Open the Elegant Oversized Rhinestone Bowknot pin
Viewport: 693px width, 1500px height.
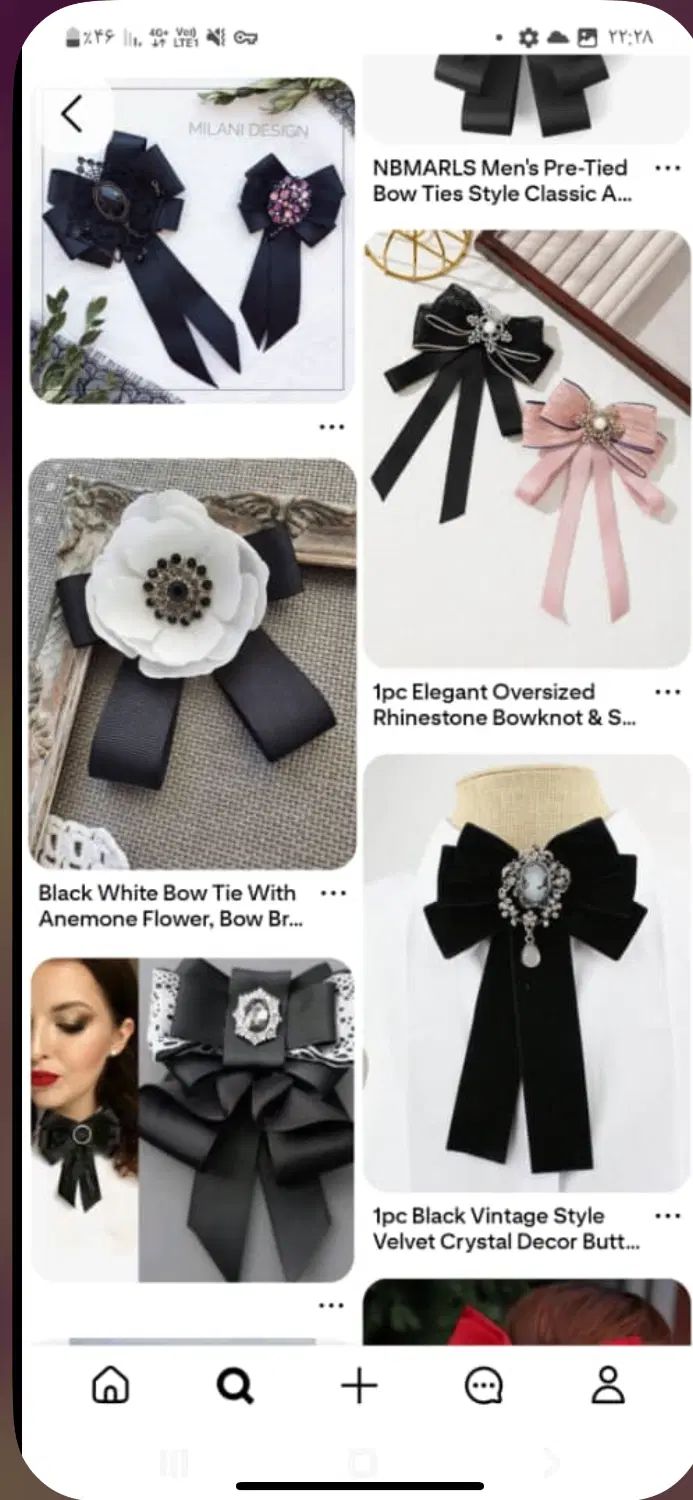coord(527,450)
